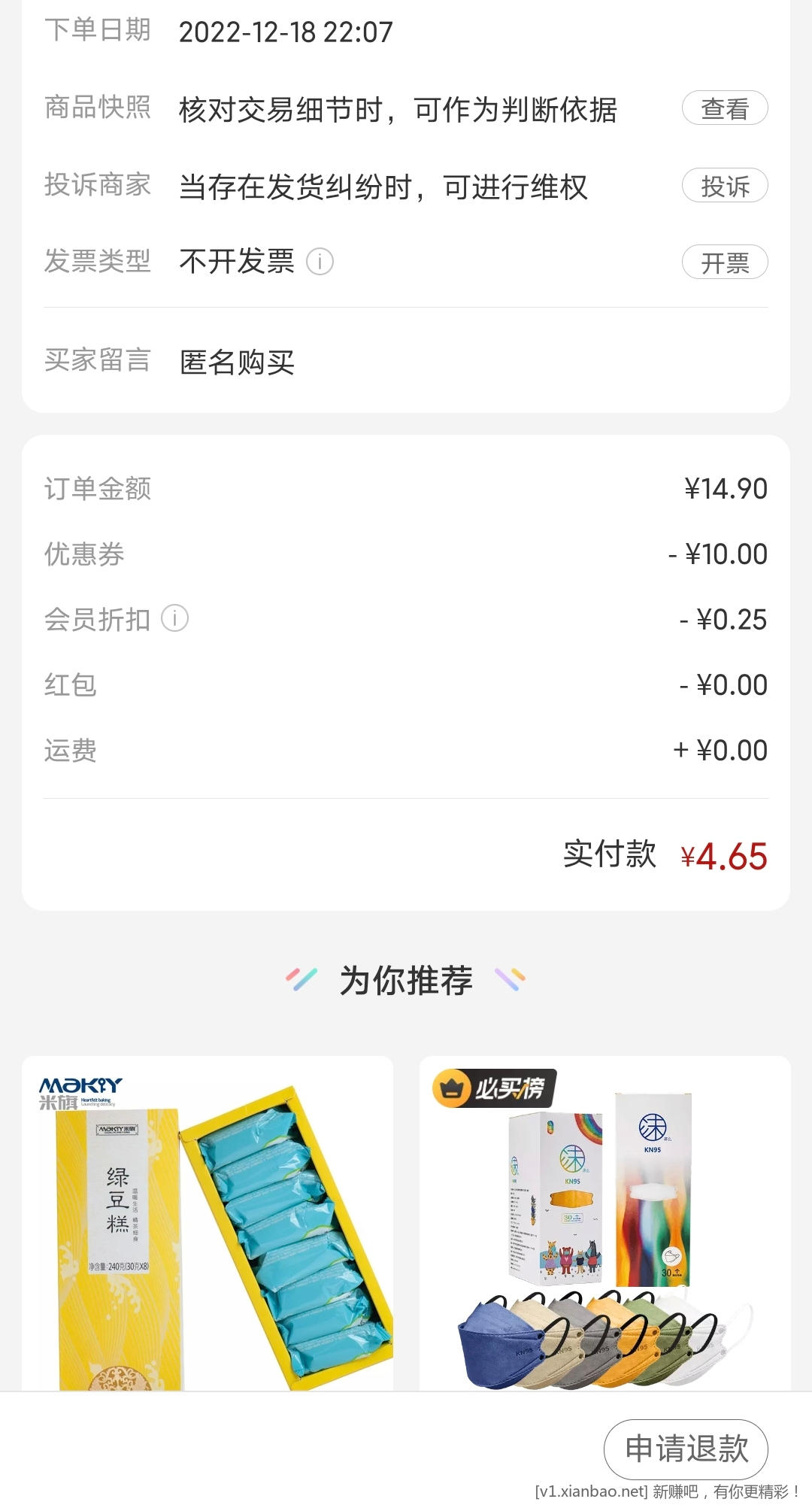812x1508 pixels.
Task: Open the info icon next to 会员折扣
Action: click(175, 618)
